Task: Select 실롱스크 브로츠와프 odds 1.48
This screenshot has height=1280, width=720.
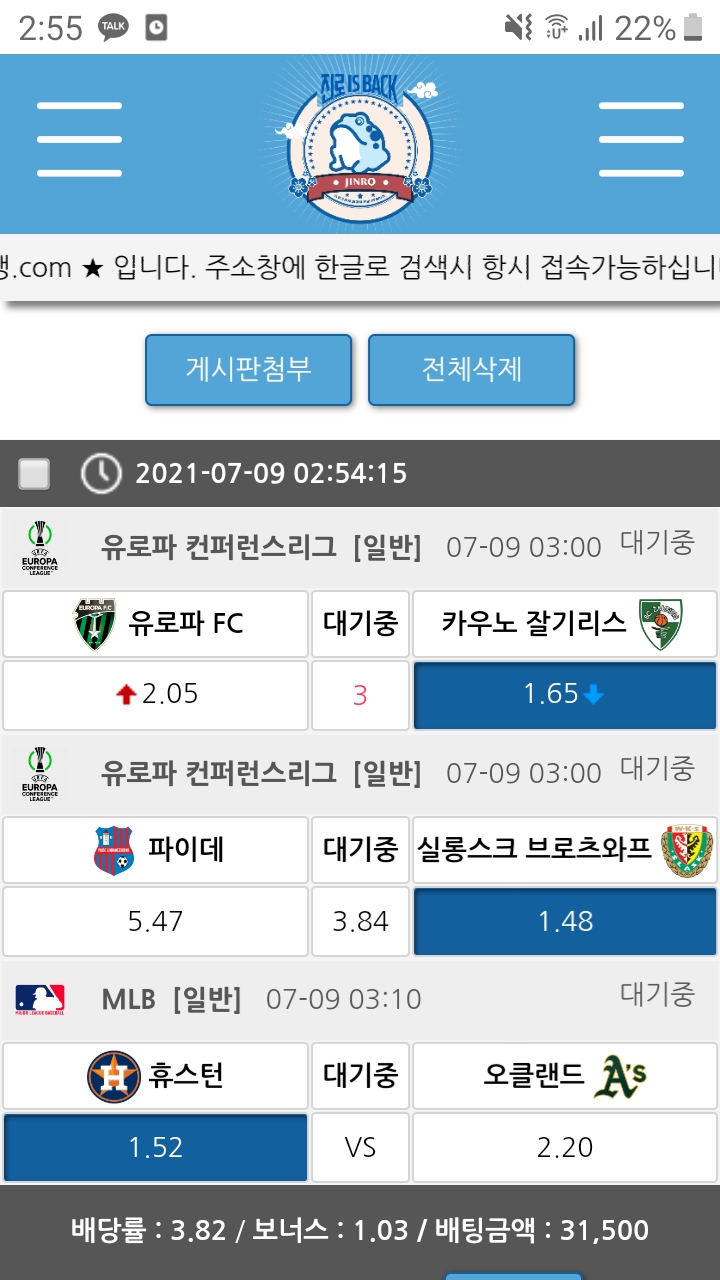Action: 564,921
